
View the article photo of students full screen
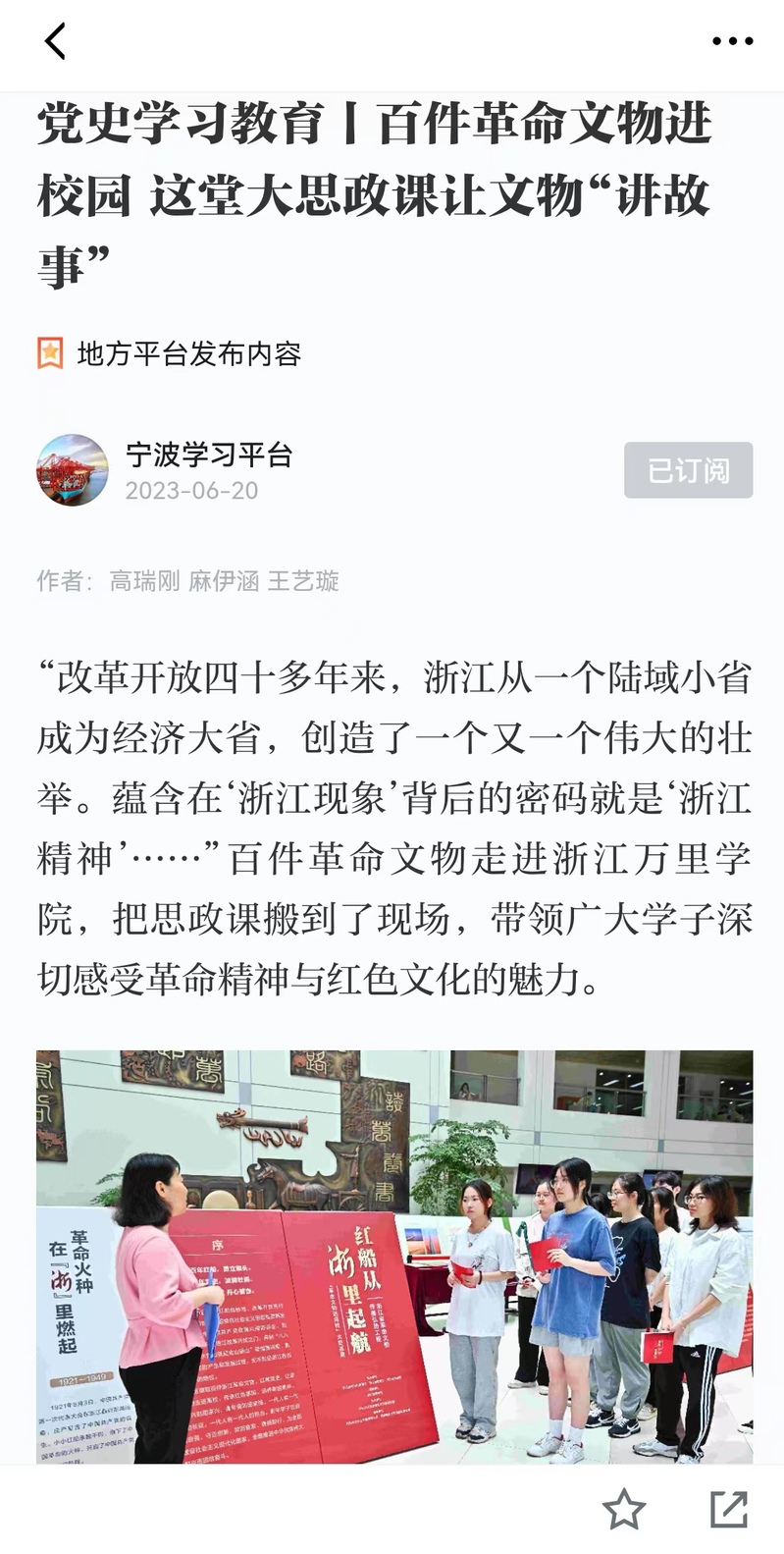(394, 1257)
